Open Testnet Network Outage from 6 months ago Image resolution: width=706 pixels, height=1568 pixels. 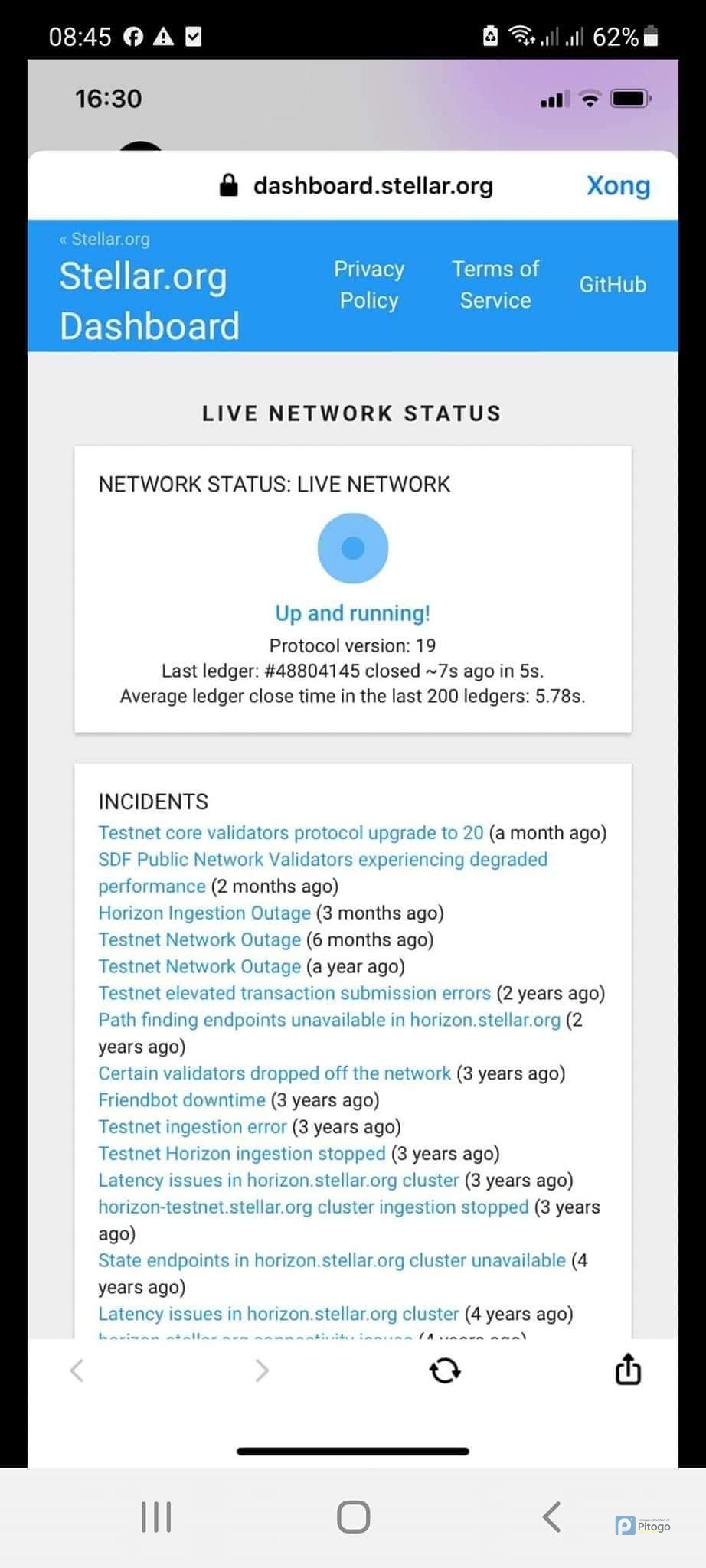199,940
